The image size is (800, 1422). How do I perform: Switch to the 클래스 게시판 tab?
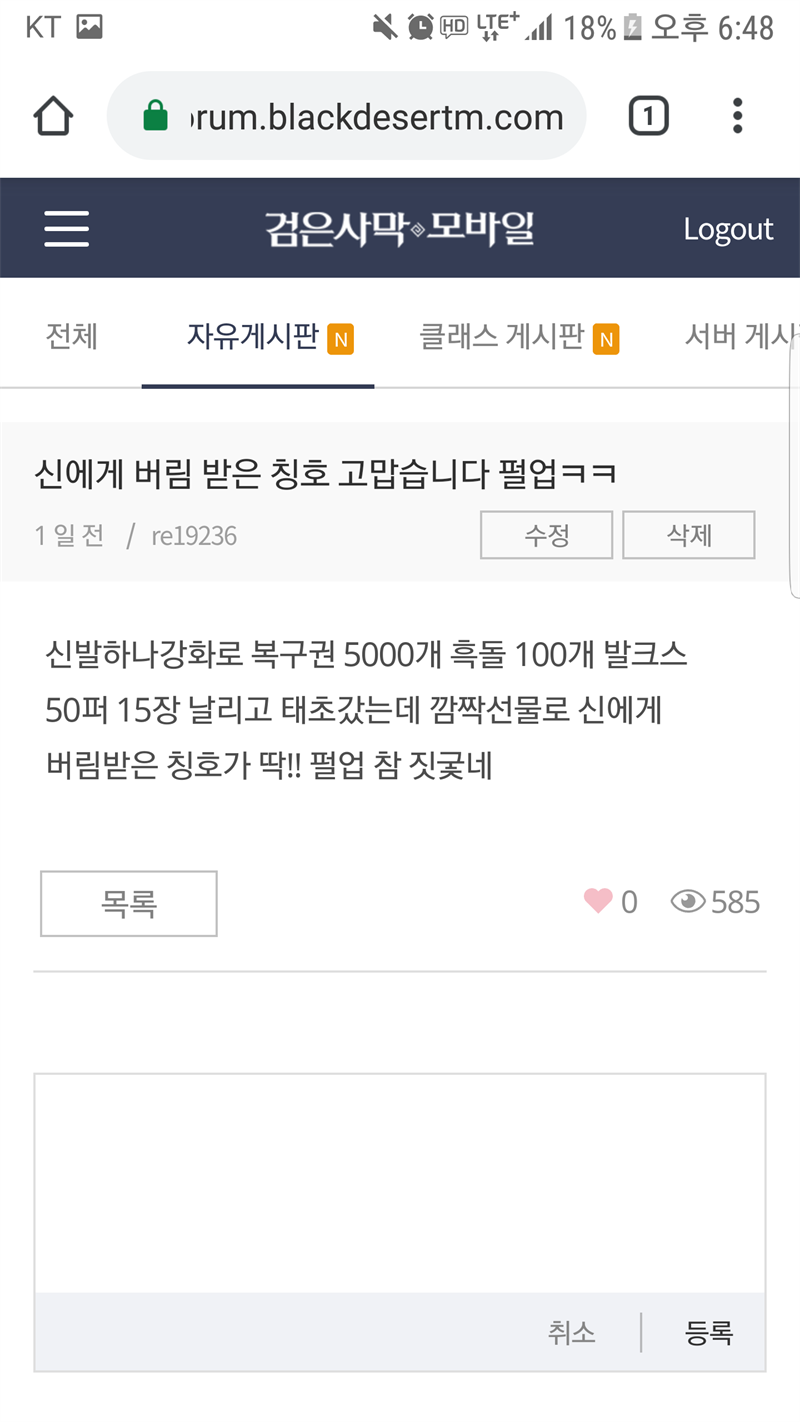coord(503,337)
